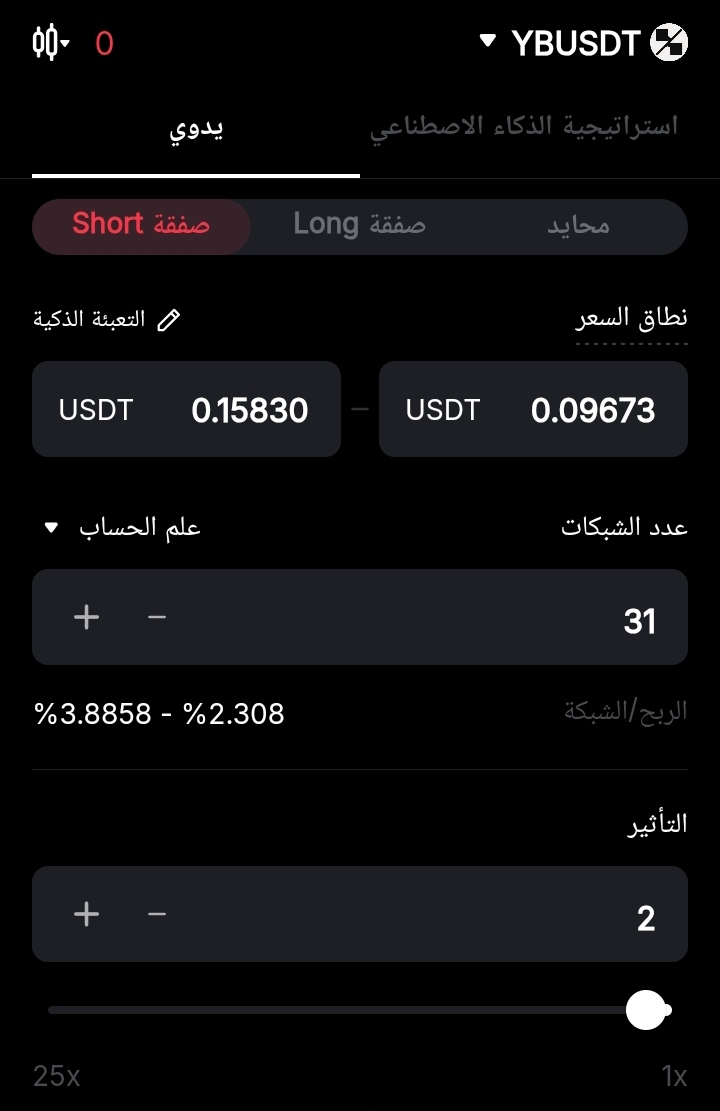This screenshot has width=720, height=1111.
Task: Tap التعبئة الذكية smart fill
Action: (107, 319)
